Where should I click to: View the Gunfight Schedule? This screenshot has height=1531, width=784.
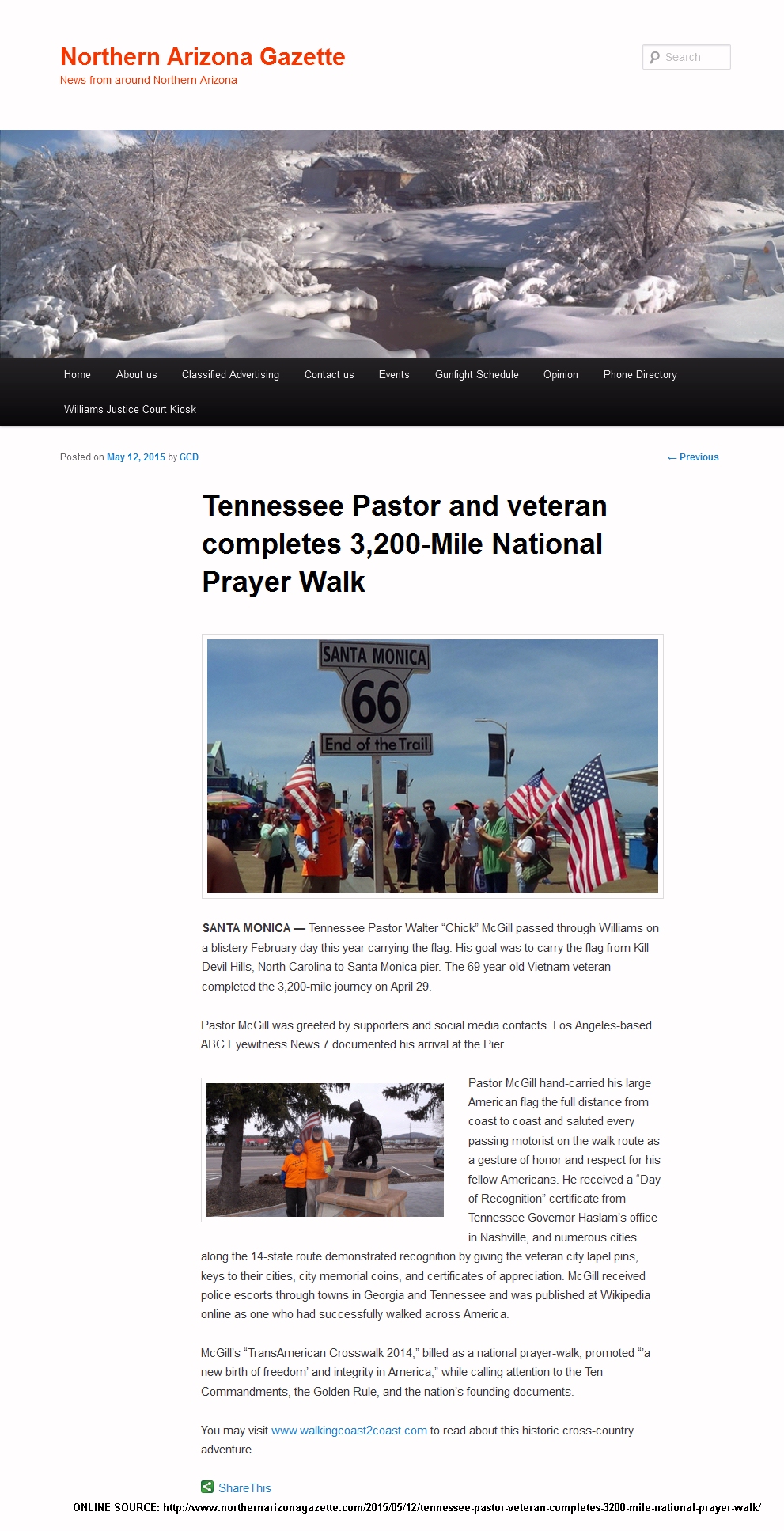476,375
